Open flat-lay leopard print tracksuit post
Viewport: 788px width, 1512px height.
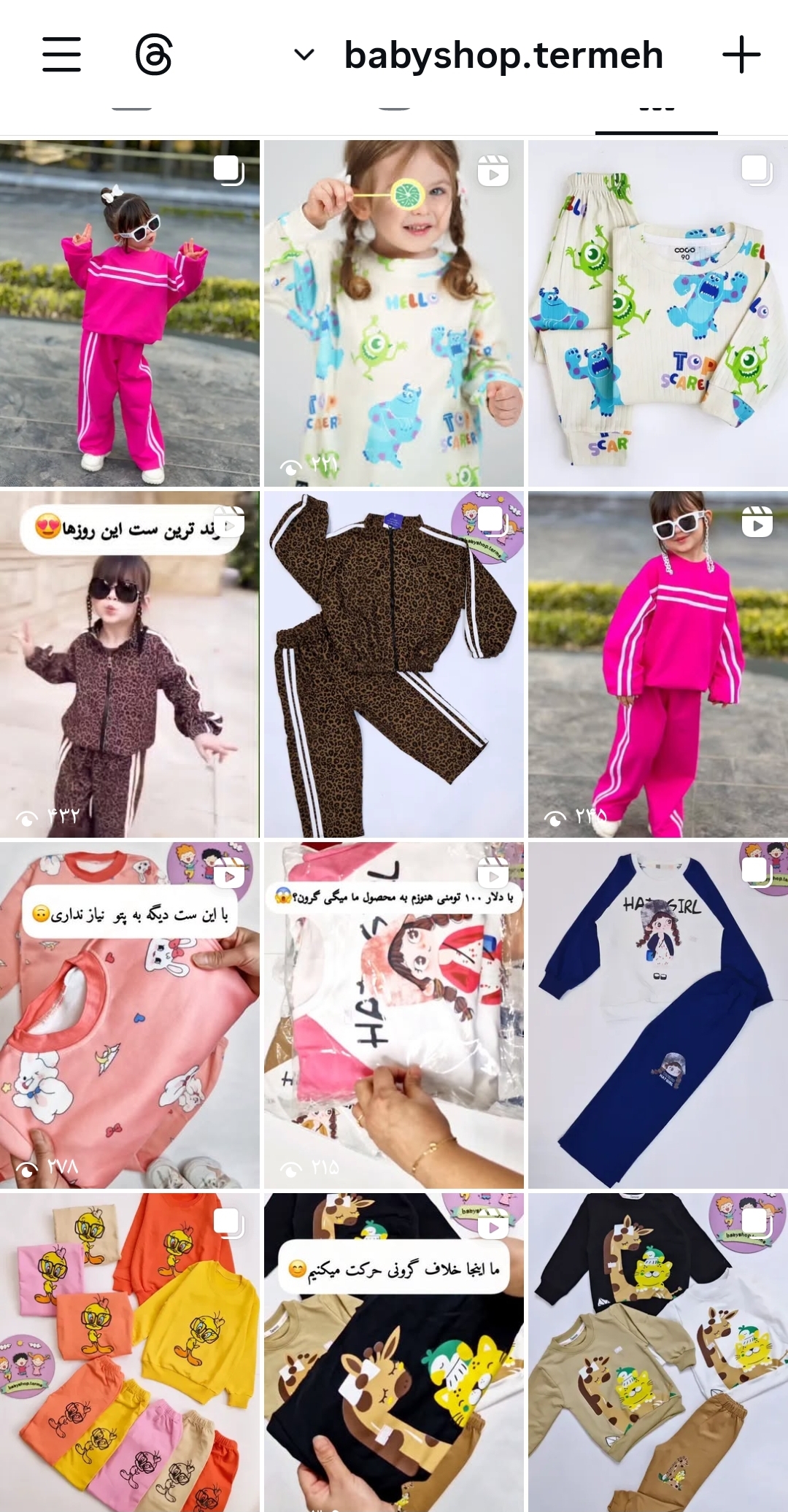tap(394, 664)
